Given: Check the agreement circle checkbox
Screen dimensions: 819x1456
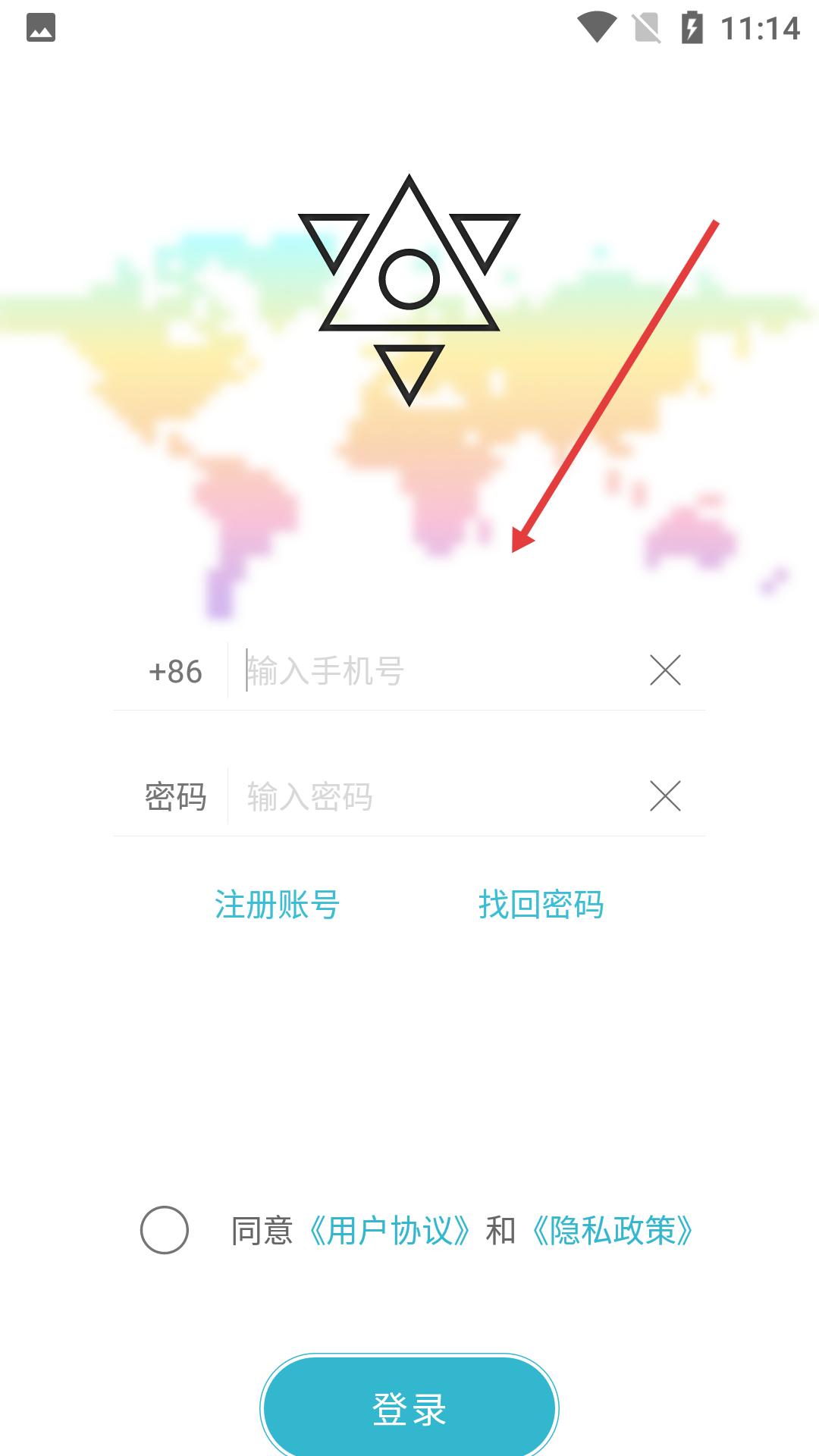Looking at the screenshot, I should pyautogui.click(x=165, y=1230).
